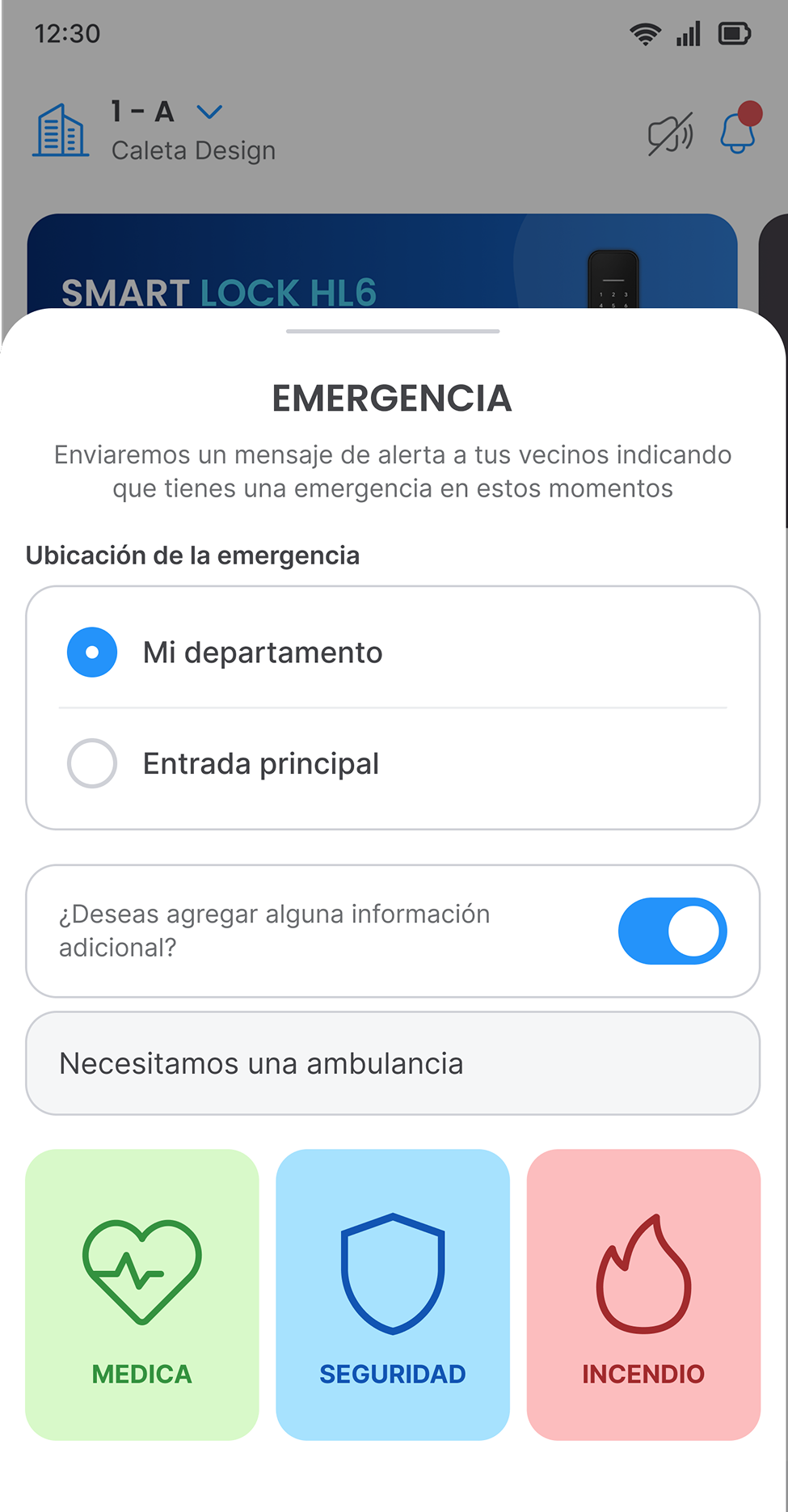788x1512 pixels.
Task: Edit the Necesitamos una ambulancia text field
Action: pyautogui.click(x=393, y=1063)
